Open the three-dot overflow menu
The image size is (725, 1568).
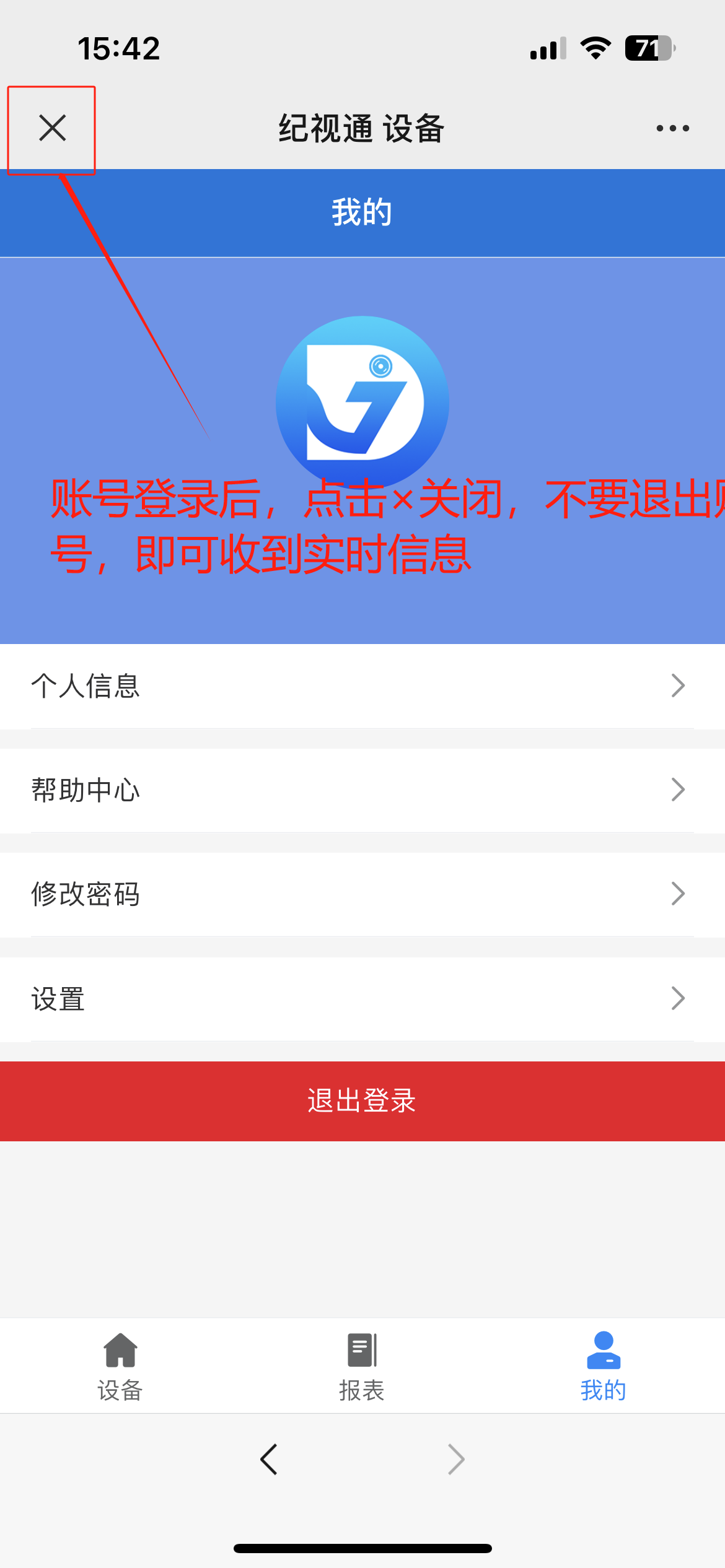(672, 128)
